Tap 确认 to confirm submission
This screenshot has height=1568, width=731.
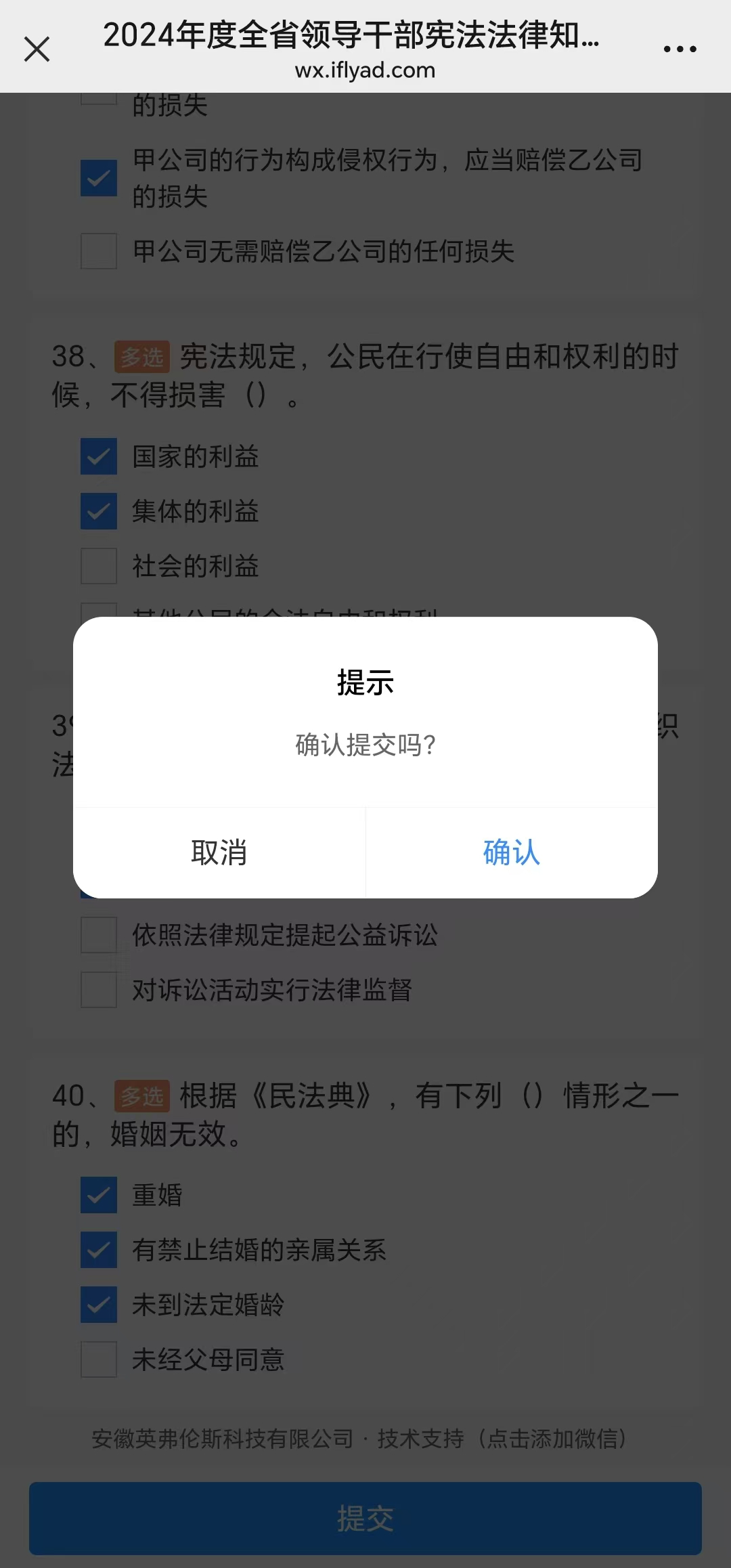pyautogui.click(x=512, y=852)
